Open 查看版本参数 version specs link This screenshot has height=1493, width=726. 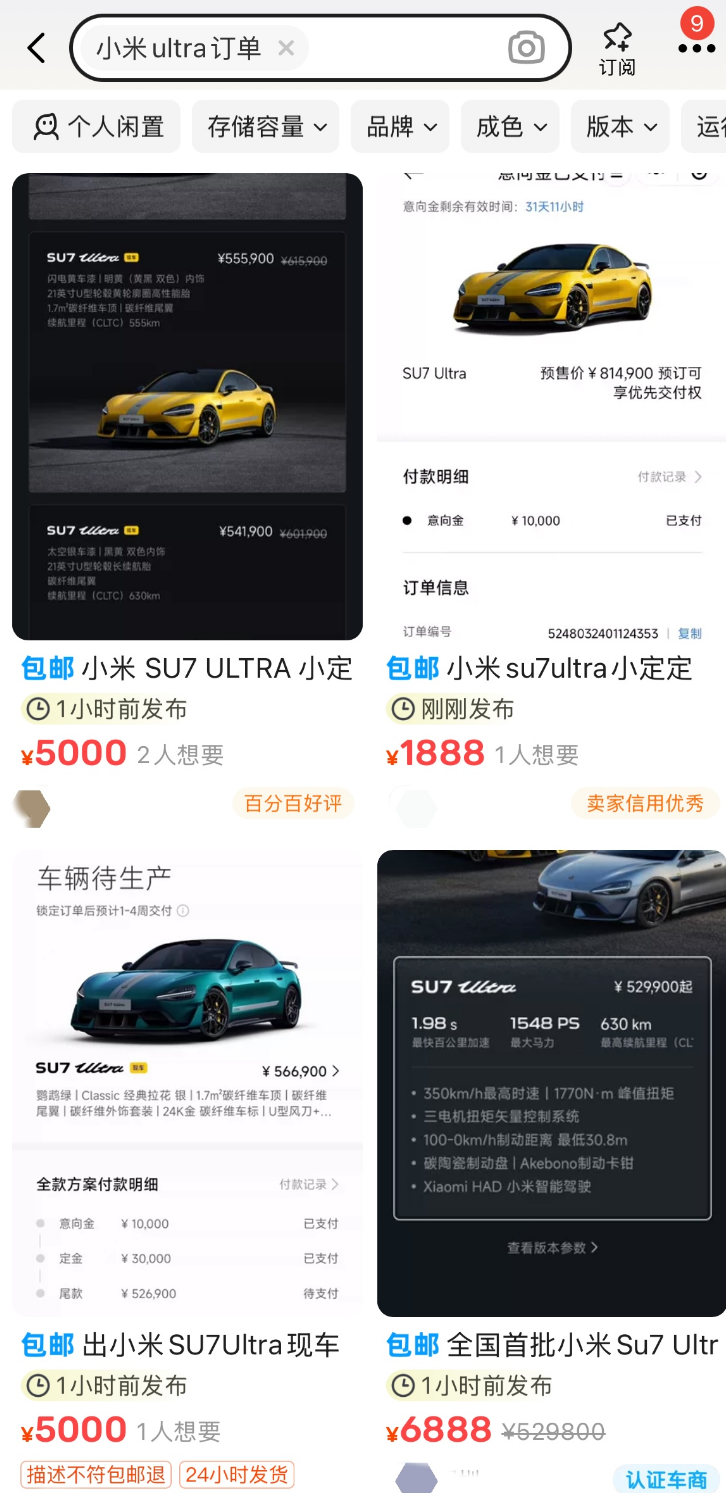pos(551,1247)
